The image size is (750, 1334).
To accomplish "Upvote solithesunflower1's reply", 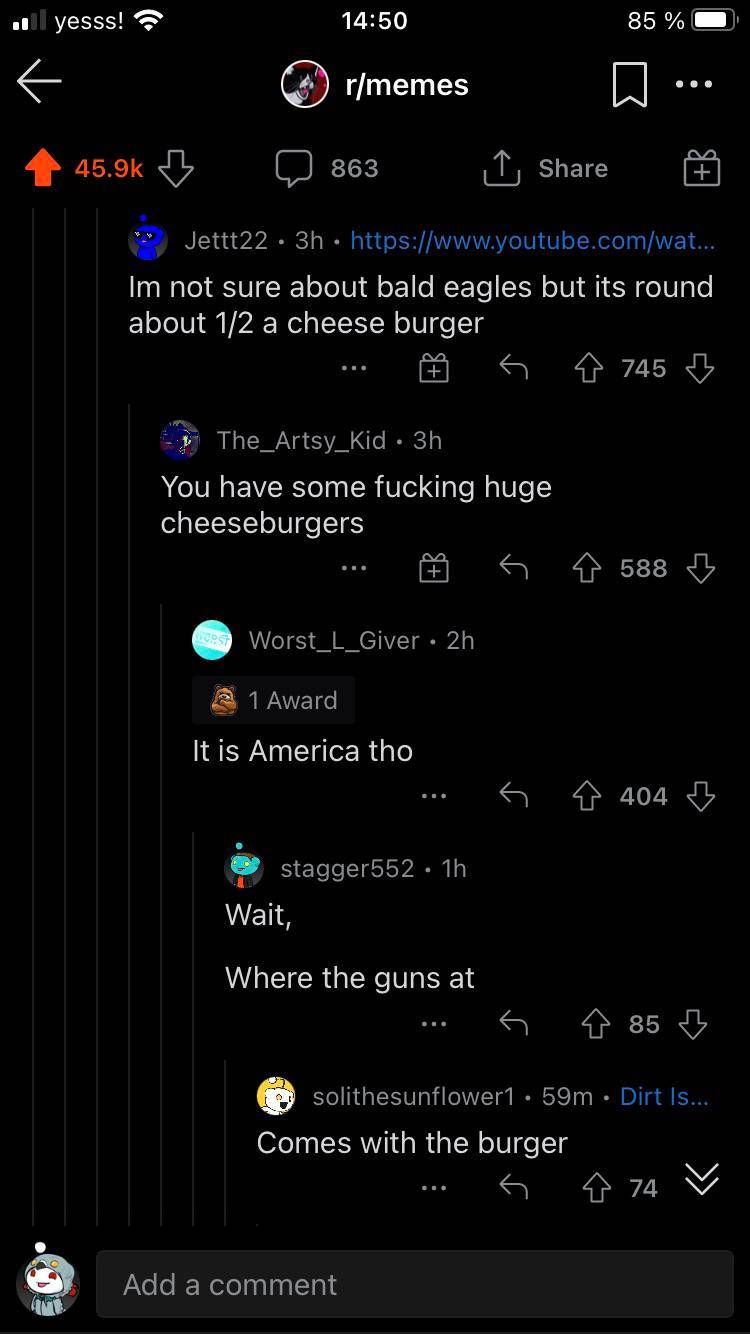I will [x=597, y=1187].
